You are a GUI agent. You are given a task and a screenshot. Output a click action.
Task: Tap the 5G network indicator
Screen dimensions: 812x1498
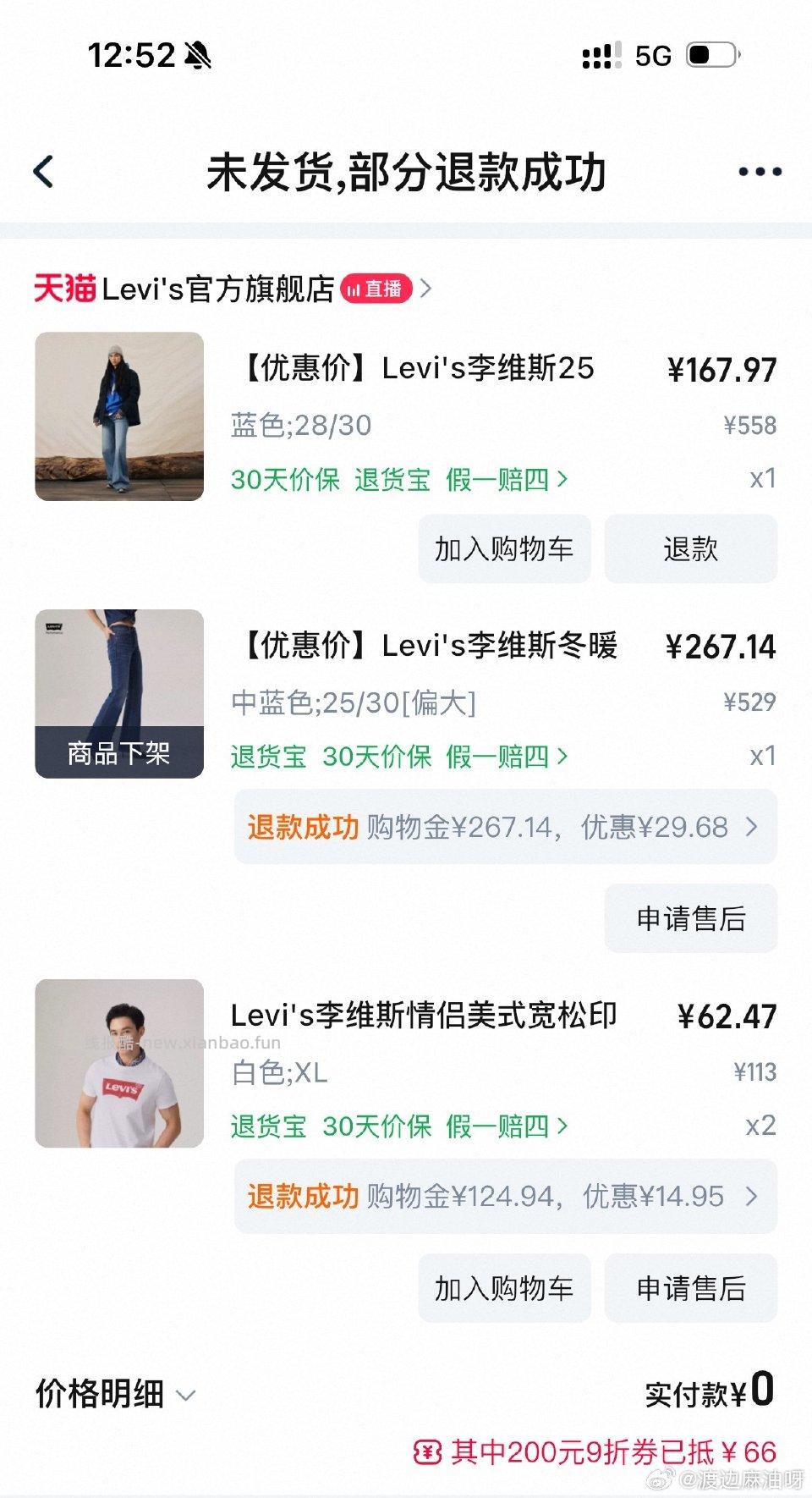point(654,56)
